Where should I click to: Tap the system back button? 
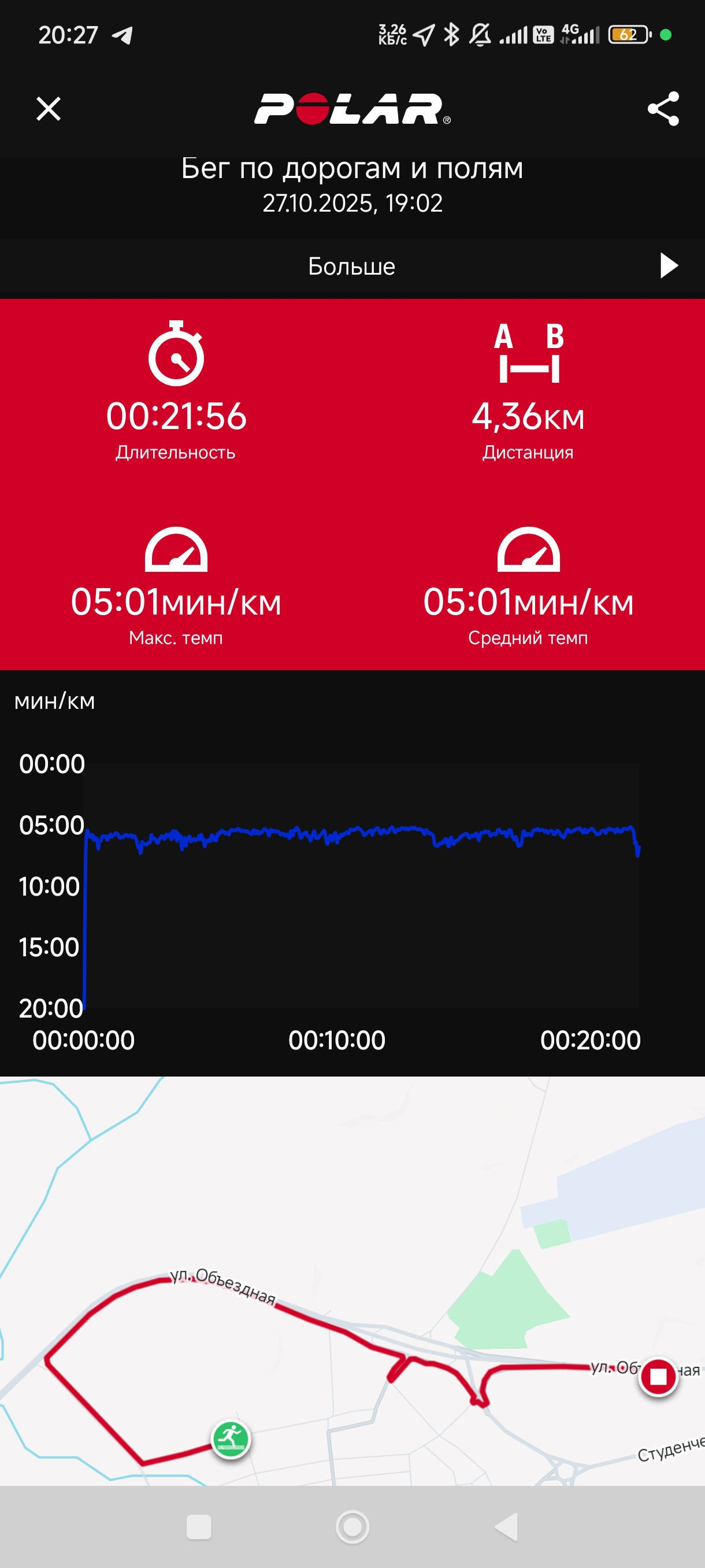click(506, 1526)
